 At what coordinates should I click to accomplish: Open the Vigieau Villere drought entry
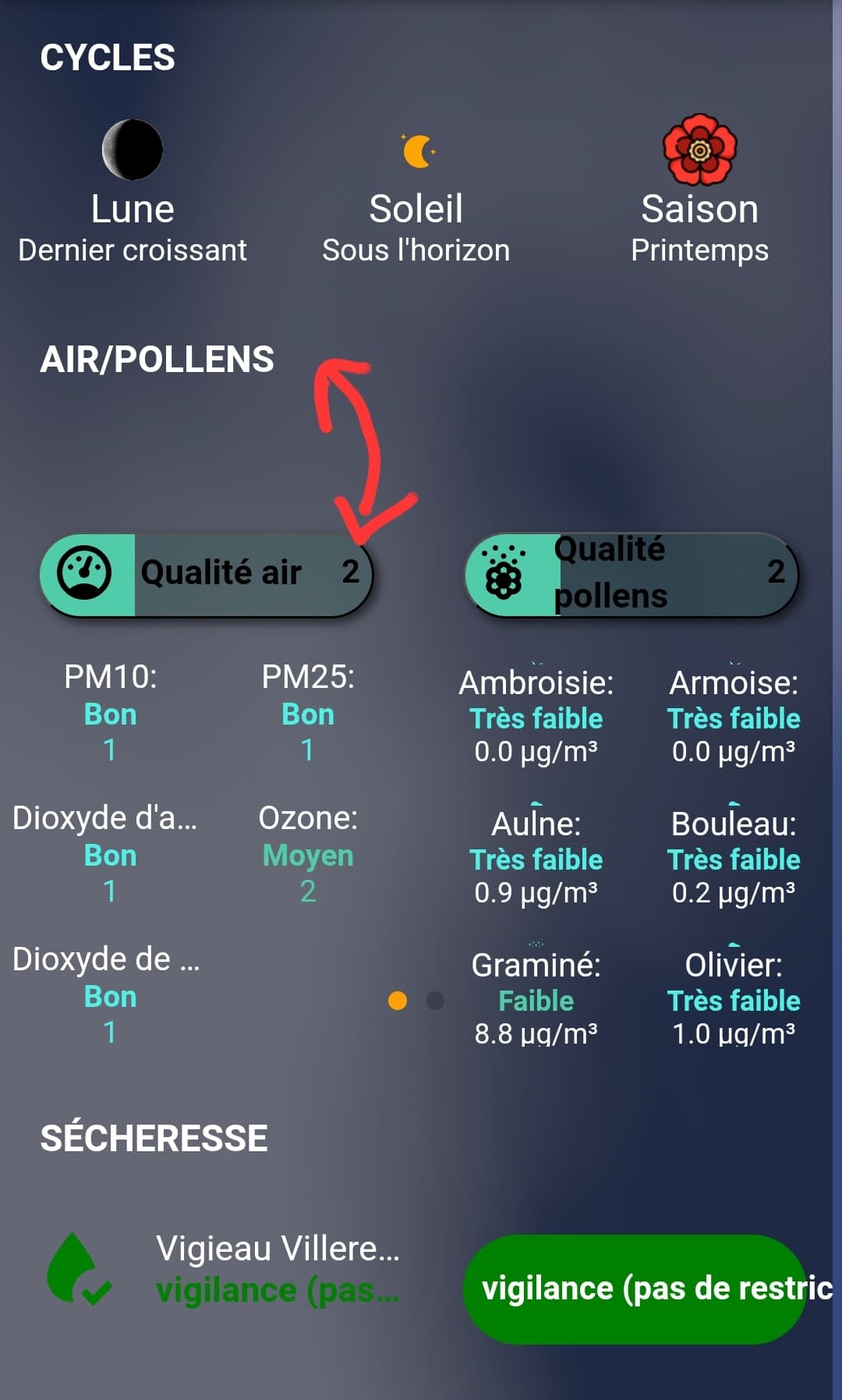(224, 1269)
